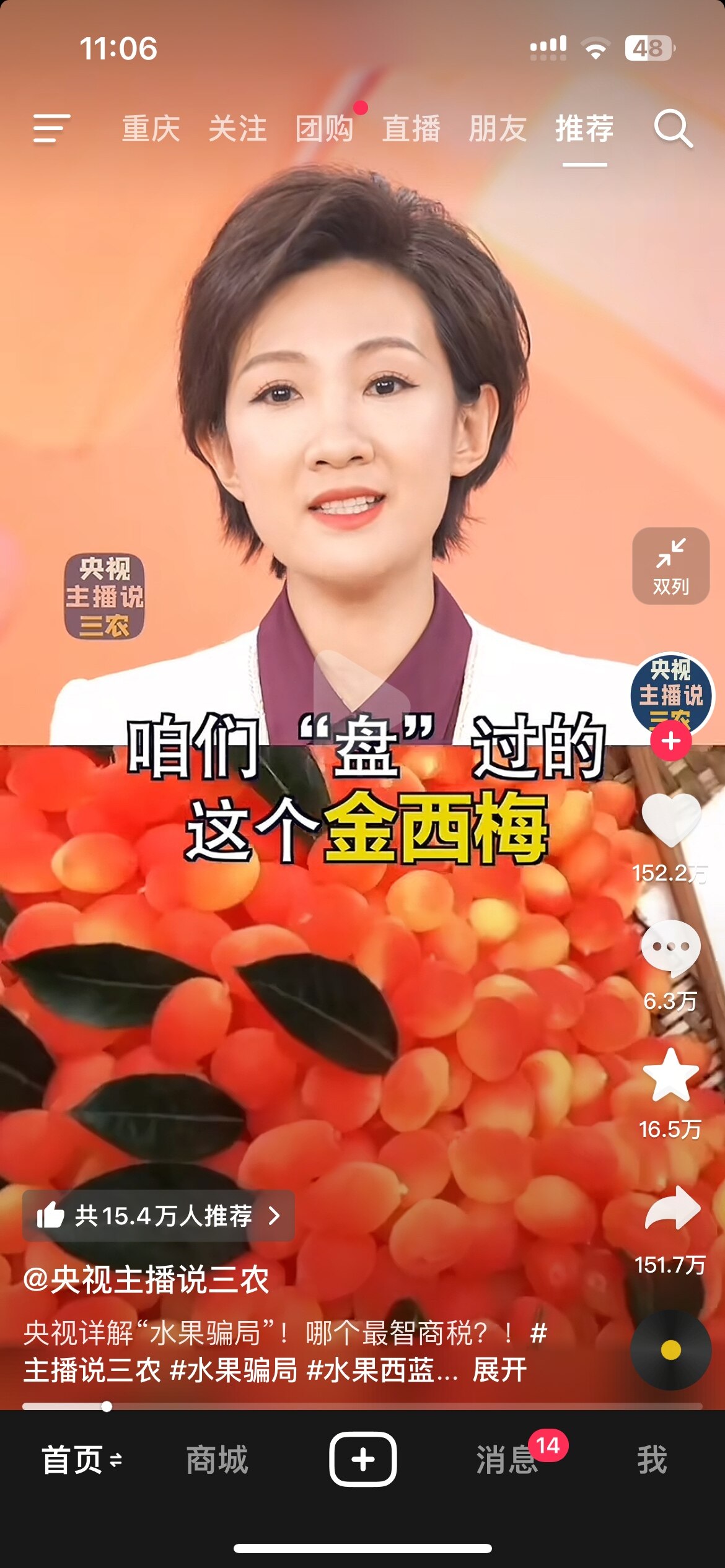Like this video with the heart
725x1568 pixels.
coord(670,819)
